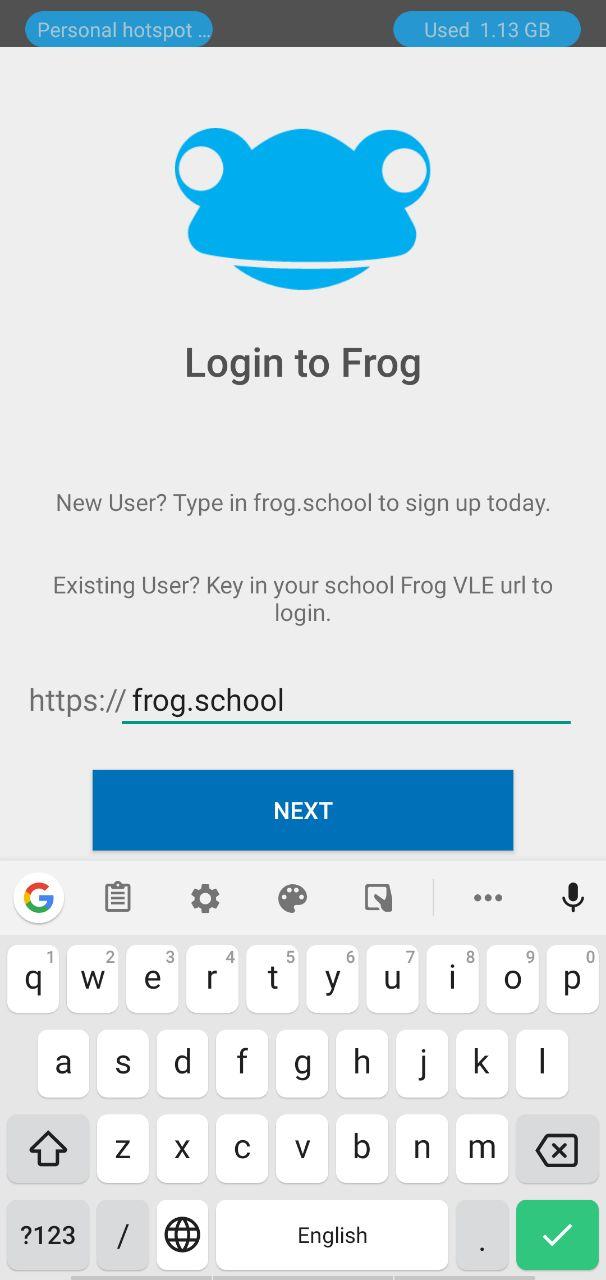This screenshot has width=606, height=1280.
Task: Tap the shift key
Action: (x=48, y=1150)
